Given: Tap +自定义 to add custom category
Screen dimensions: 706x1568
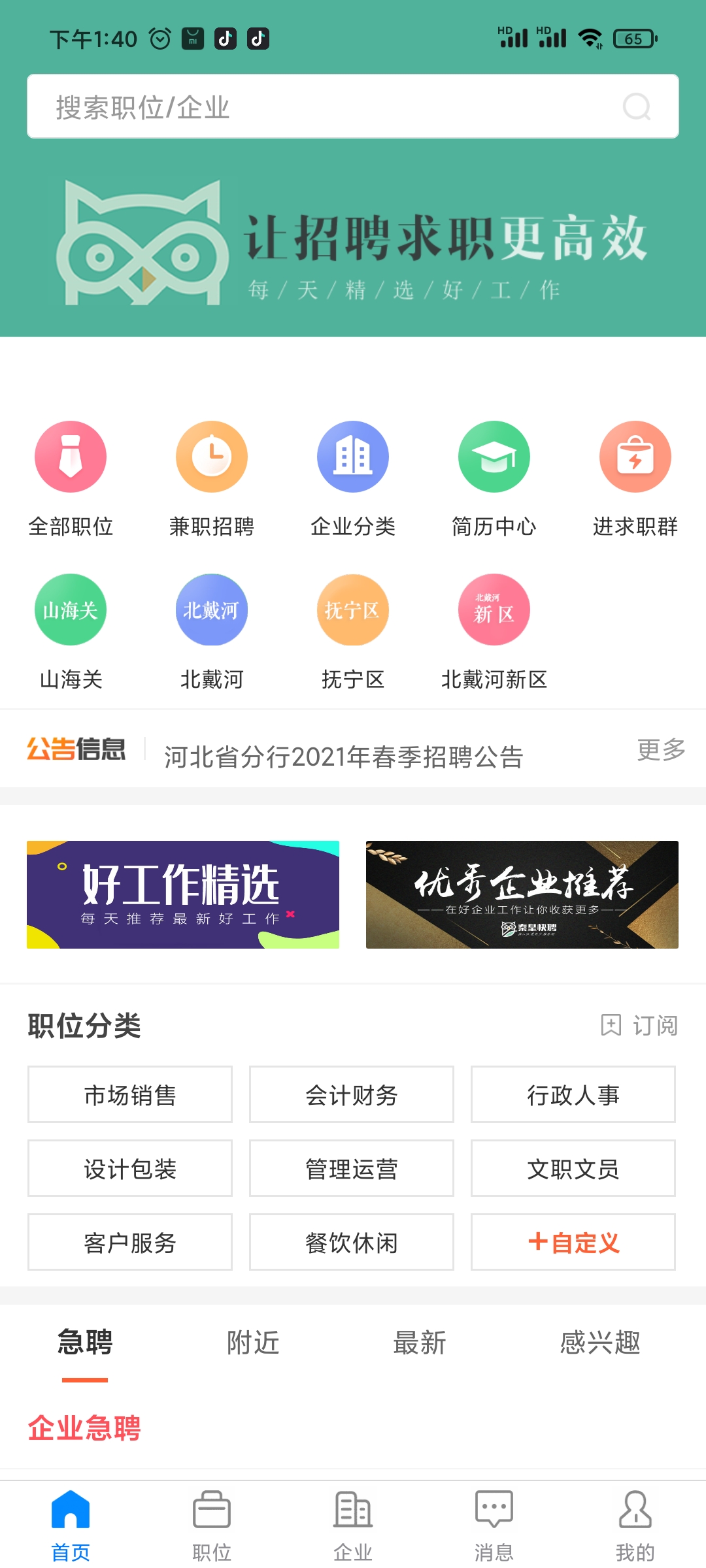Looking at the screenshot, I should [572, 1243].
